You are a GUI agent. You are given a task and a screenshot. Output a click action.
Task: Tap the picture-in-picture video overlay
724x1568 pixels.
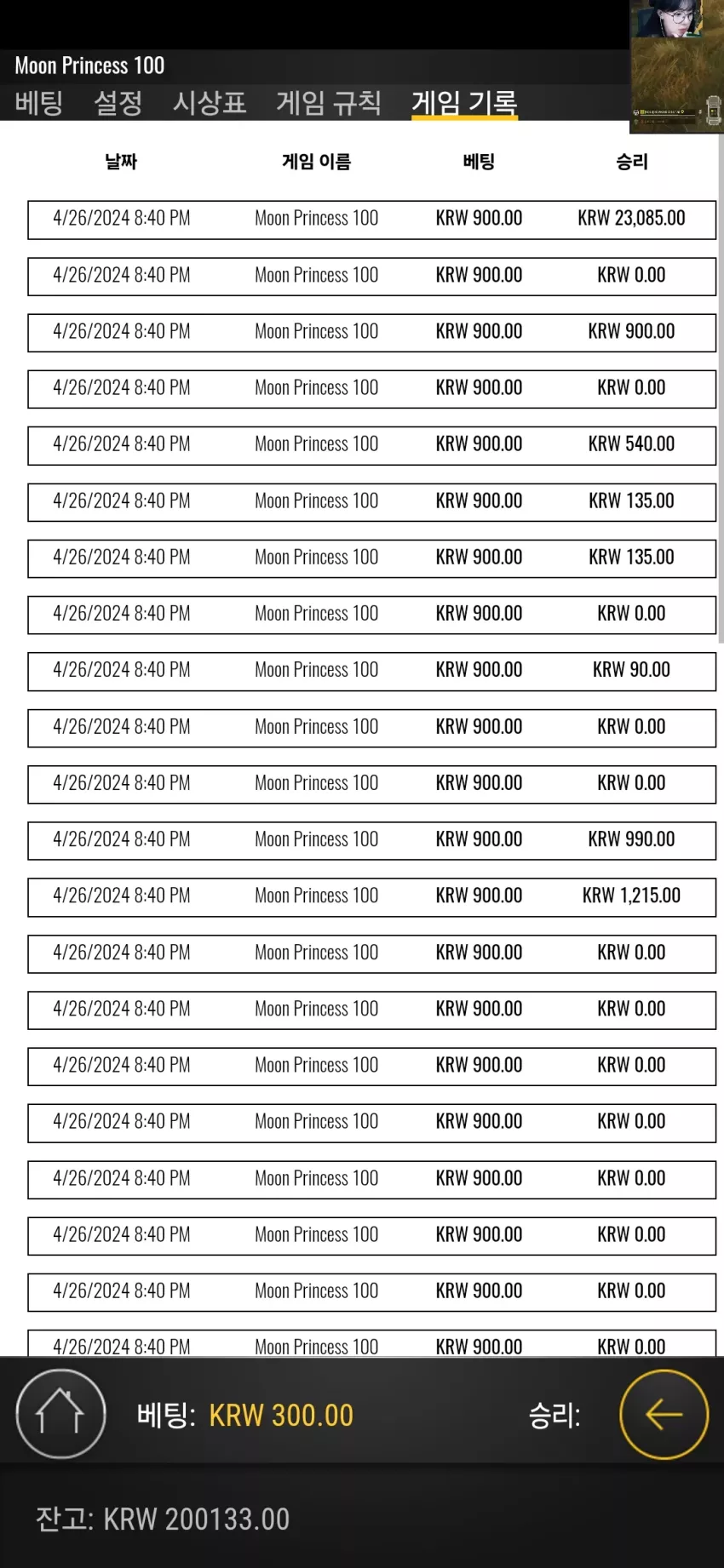pos(676,66)
